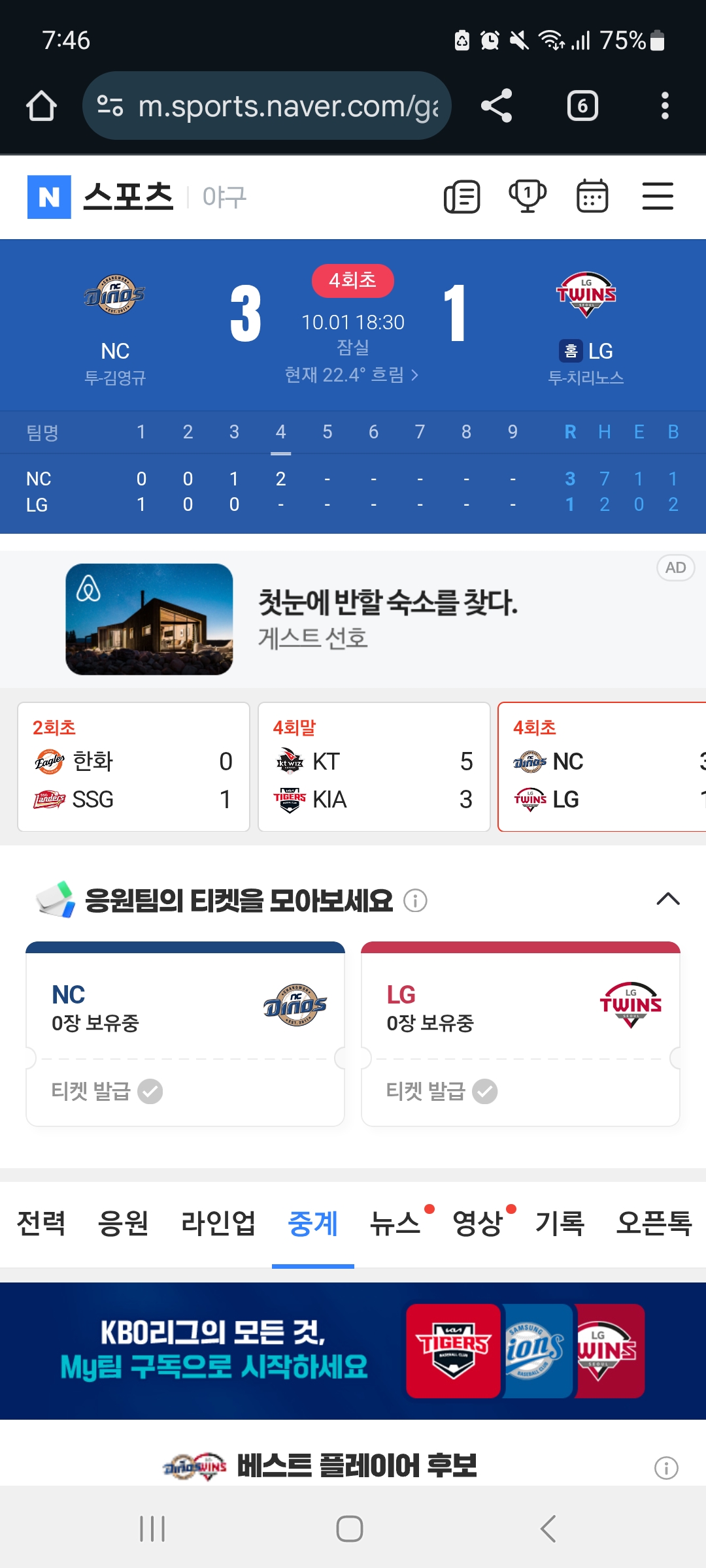This screenshot has height=1568, width=706.
Task: Open the Airbnb ad banner
Action: tap(353, 619)
